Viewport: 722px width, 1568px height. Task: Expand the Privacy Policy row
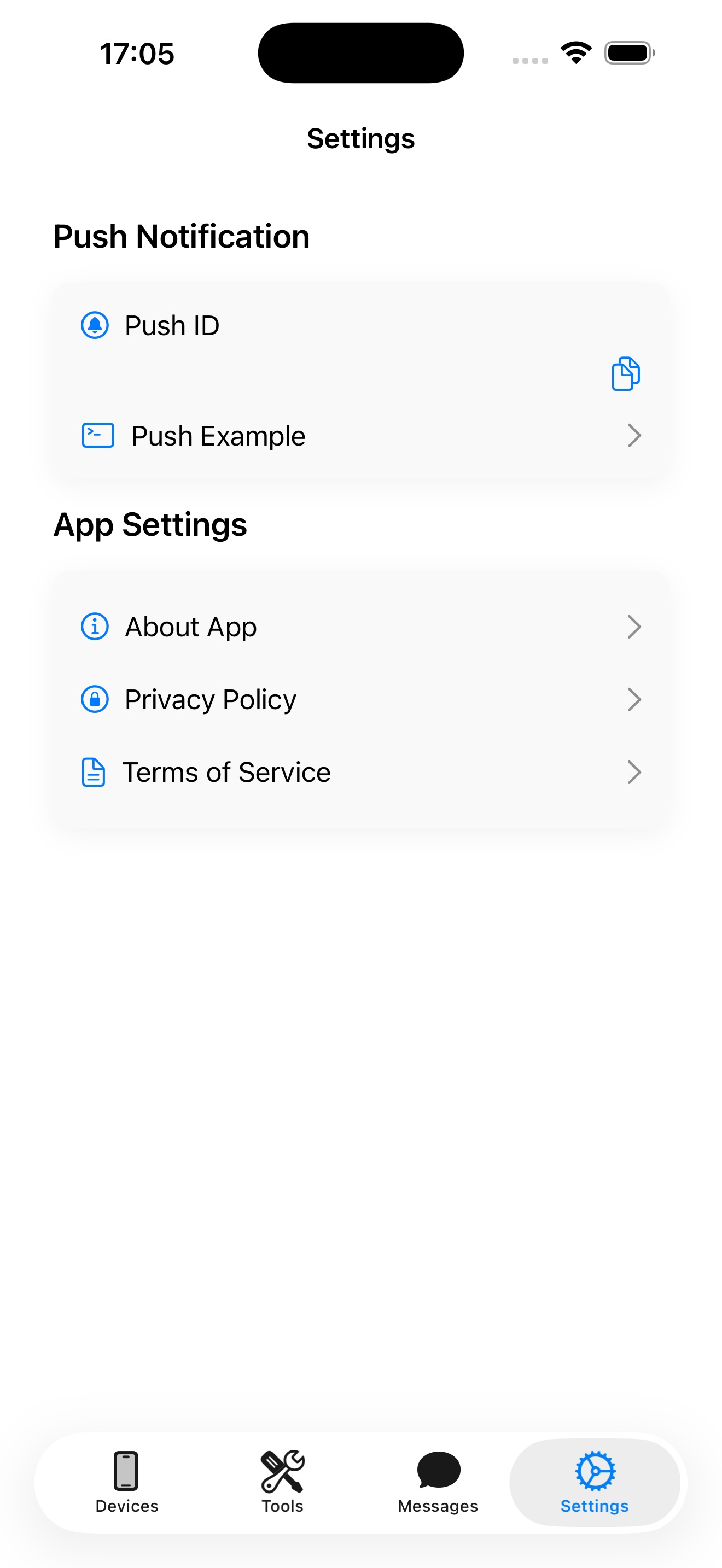(x=634, y=699)
